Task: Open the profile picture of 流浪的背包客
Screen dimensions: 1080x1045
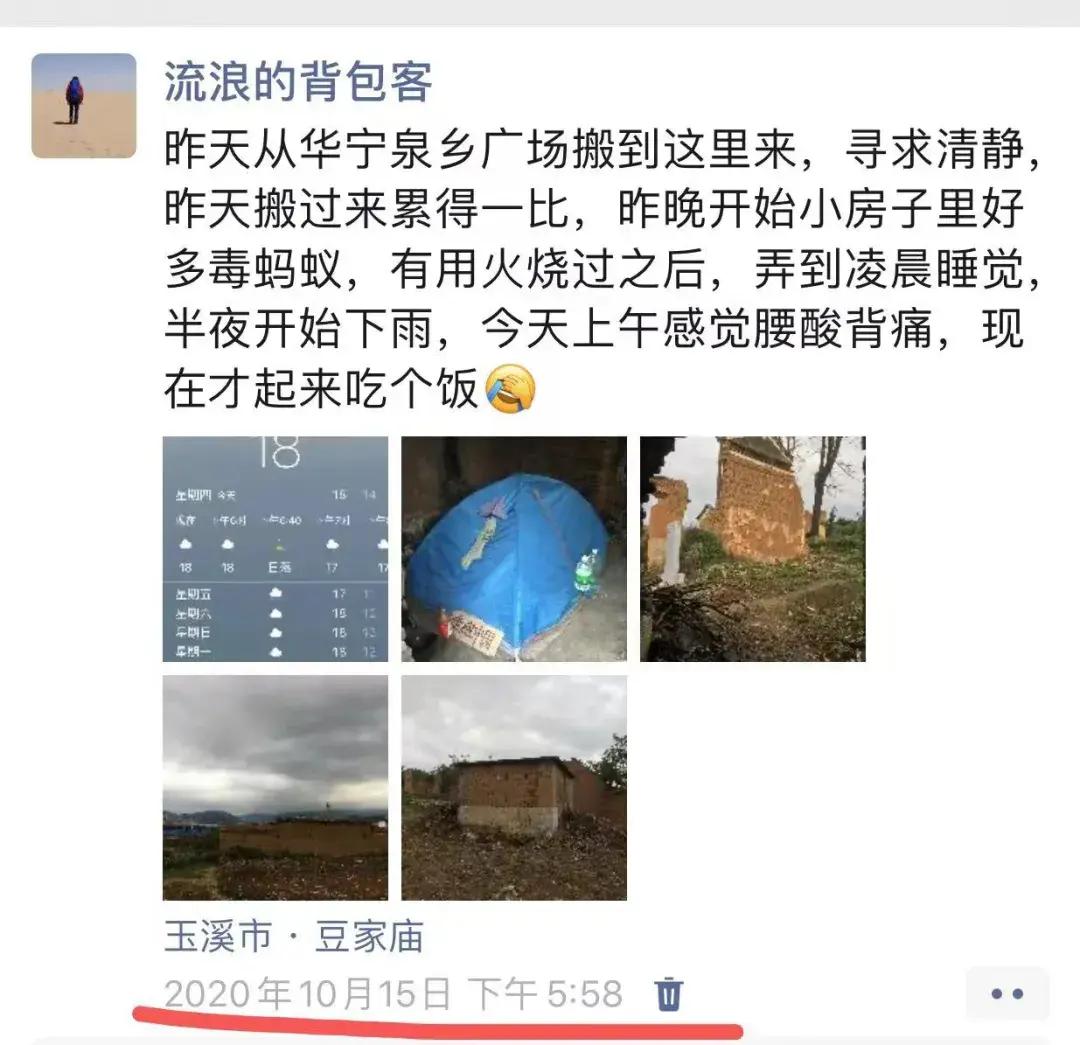Action: (83, 106)
